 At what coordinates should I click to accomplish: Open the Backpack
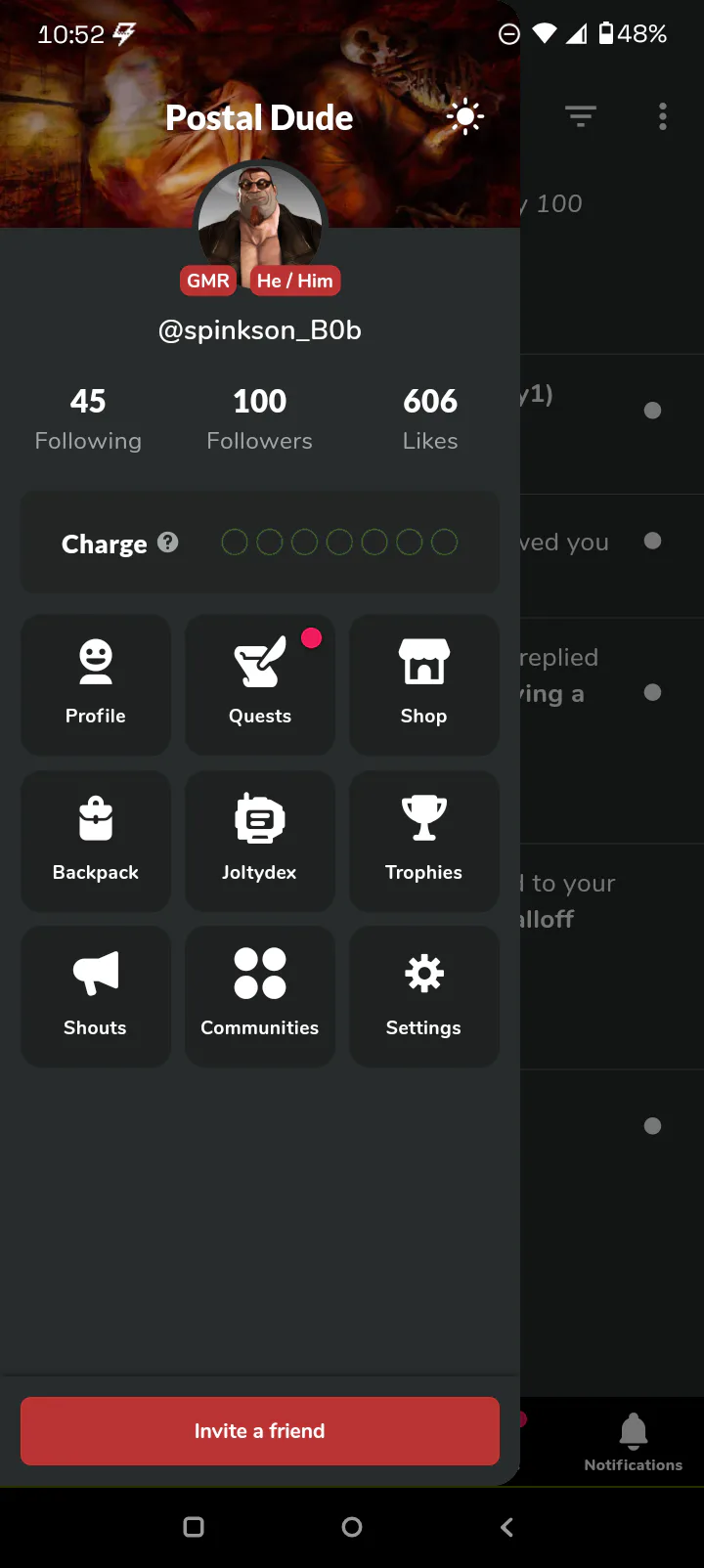click(96, 841)
